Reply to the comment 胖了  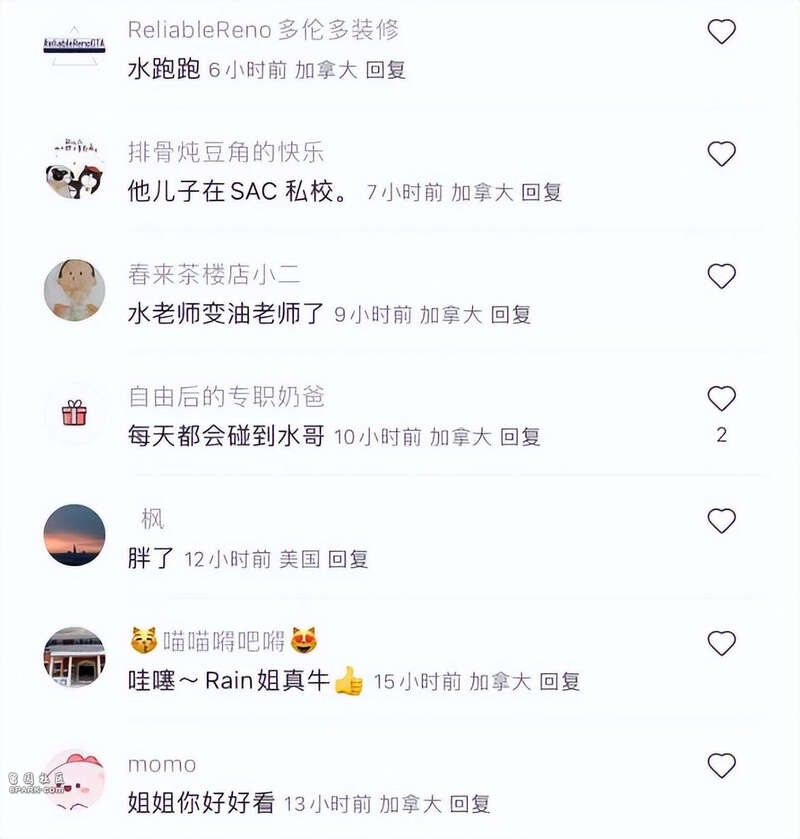tap(348, 560)
